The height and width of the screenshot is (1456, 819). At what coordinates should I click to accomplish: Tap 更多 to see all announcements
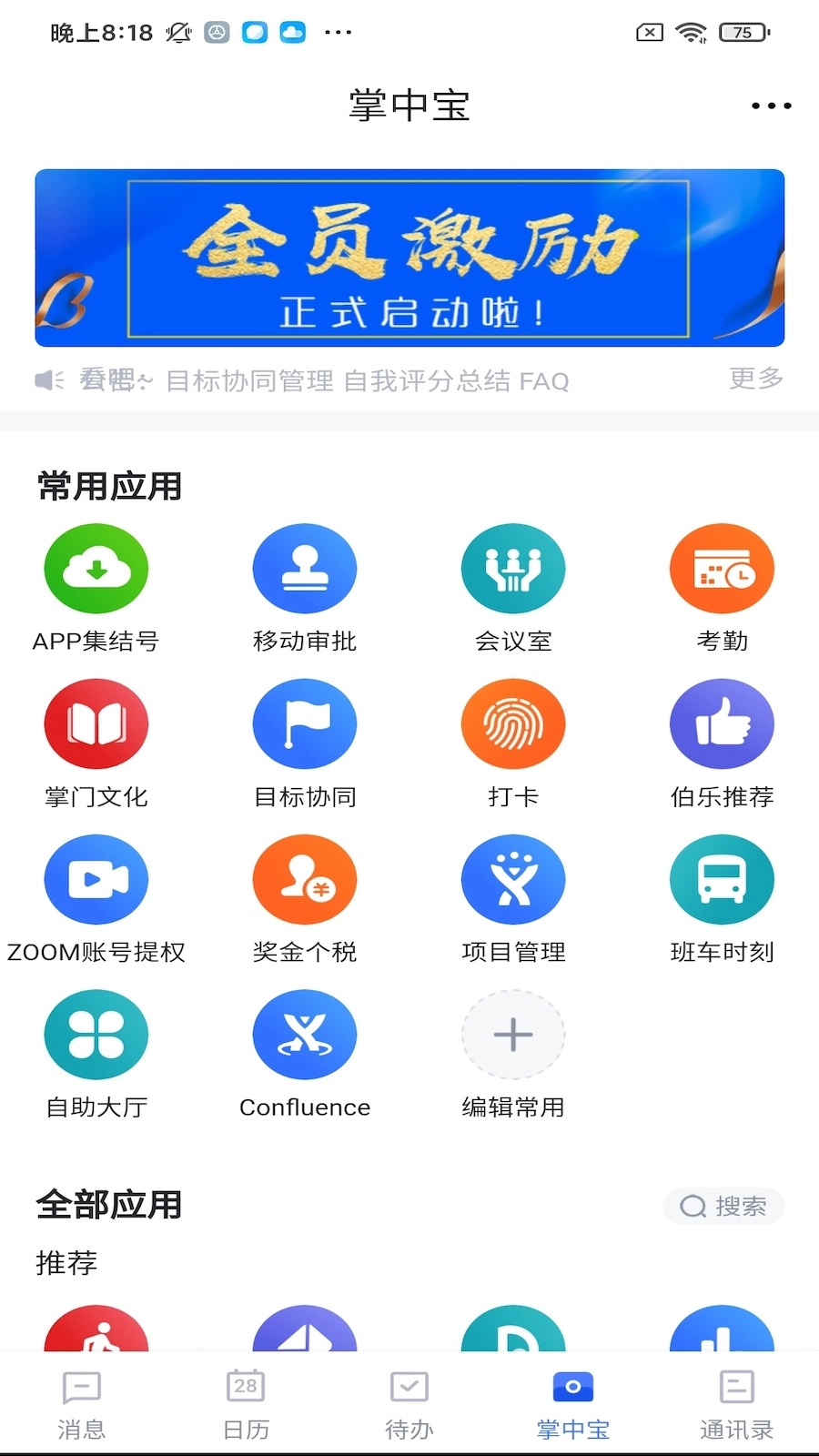tap(754, 379)
